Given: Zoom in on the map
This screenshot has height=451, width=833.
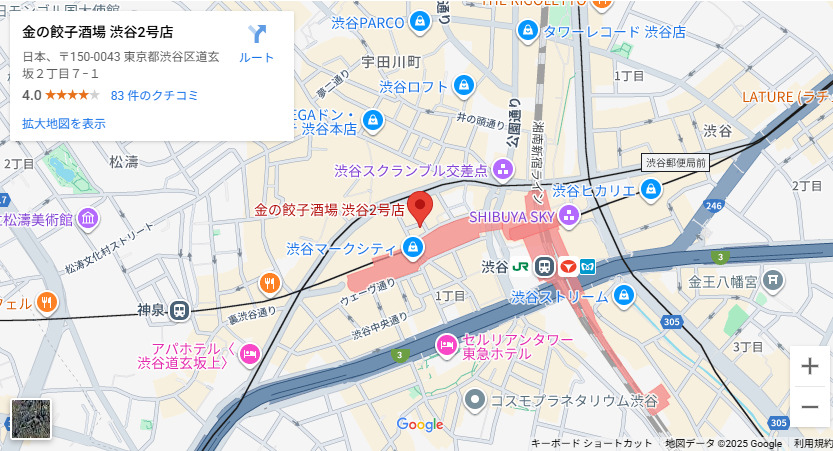Looking at the screenshot, I should (810, 366).
